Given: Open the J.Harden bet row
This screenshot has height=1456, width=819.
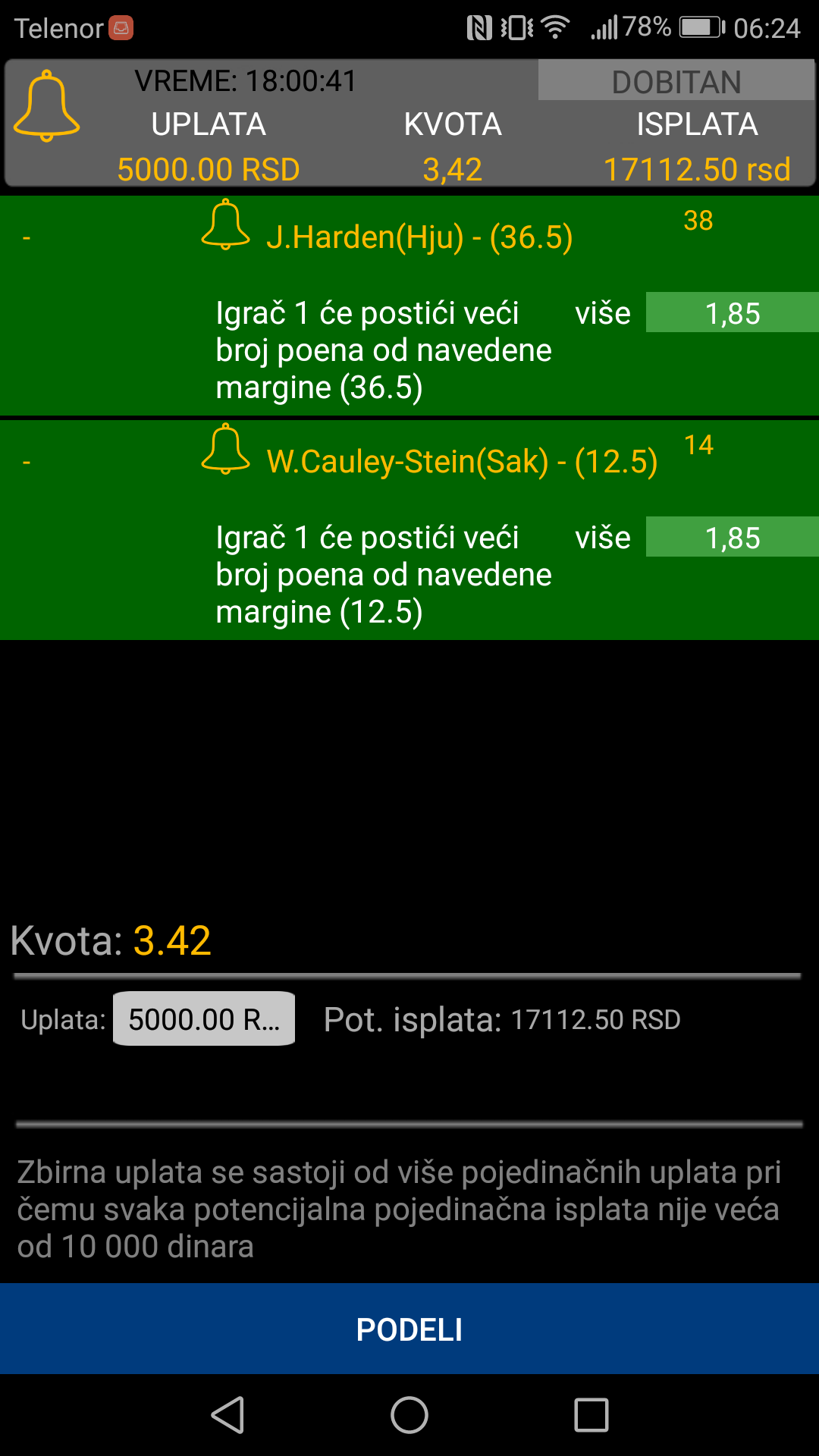Looking at the screenshot, I should pyautogui.click(x=409, y=306).
